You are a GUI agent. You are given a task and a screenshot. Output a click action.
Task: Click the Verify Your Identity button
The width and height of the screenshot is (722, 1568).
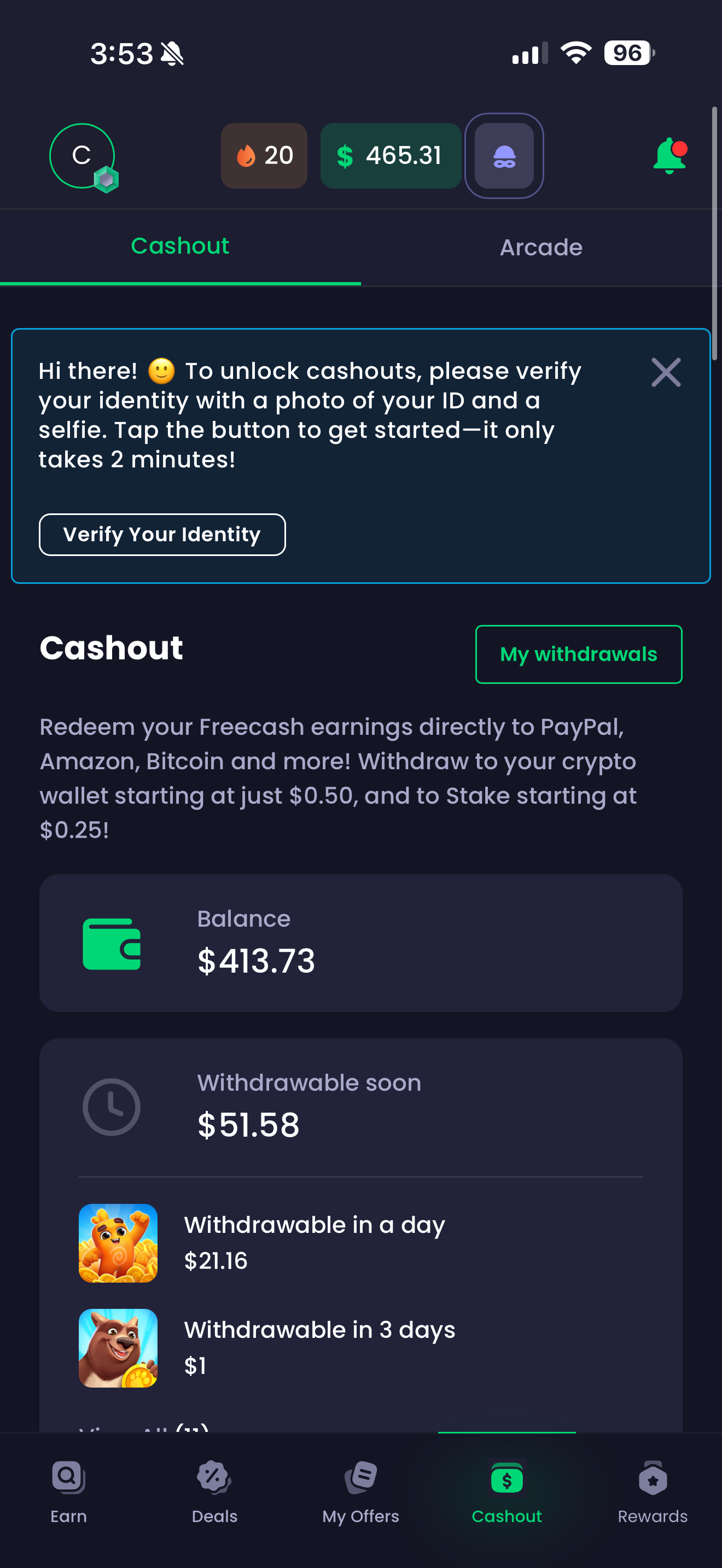[x=162, y=535]
